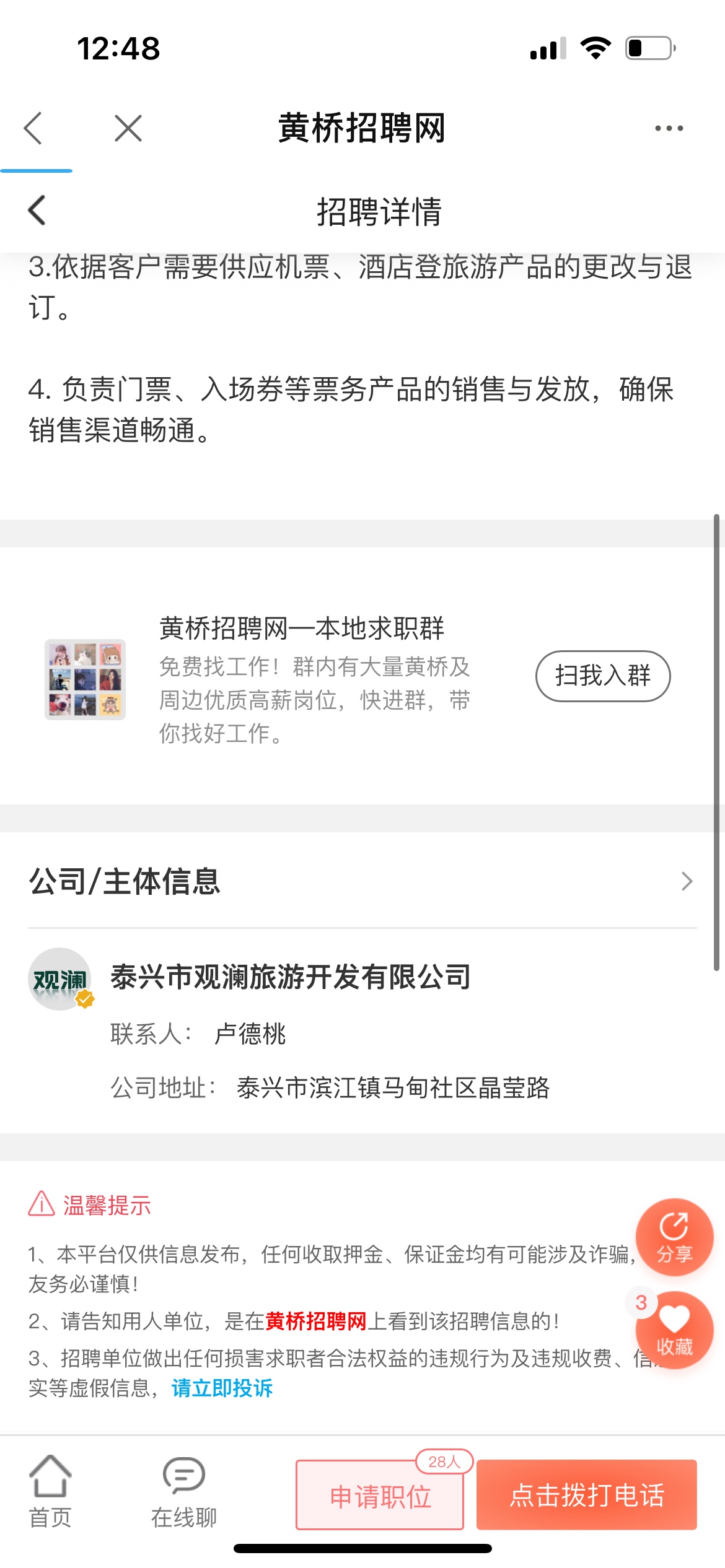725x1568 pixels.
Task: Share this job posting via 分享
Action: pyautogui.click(x=674, y=1237)
